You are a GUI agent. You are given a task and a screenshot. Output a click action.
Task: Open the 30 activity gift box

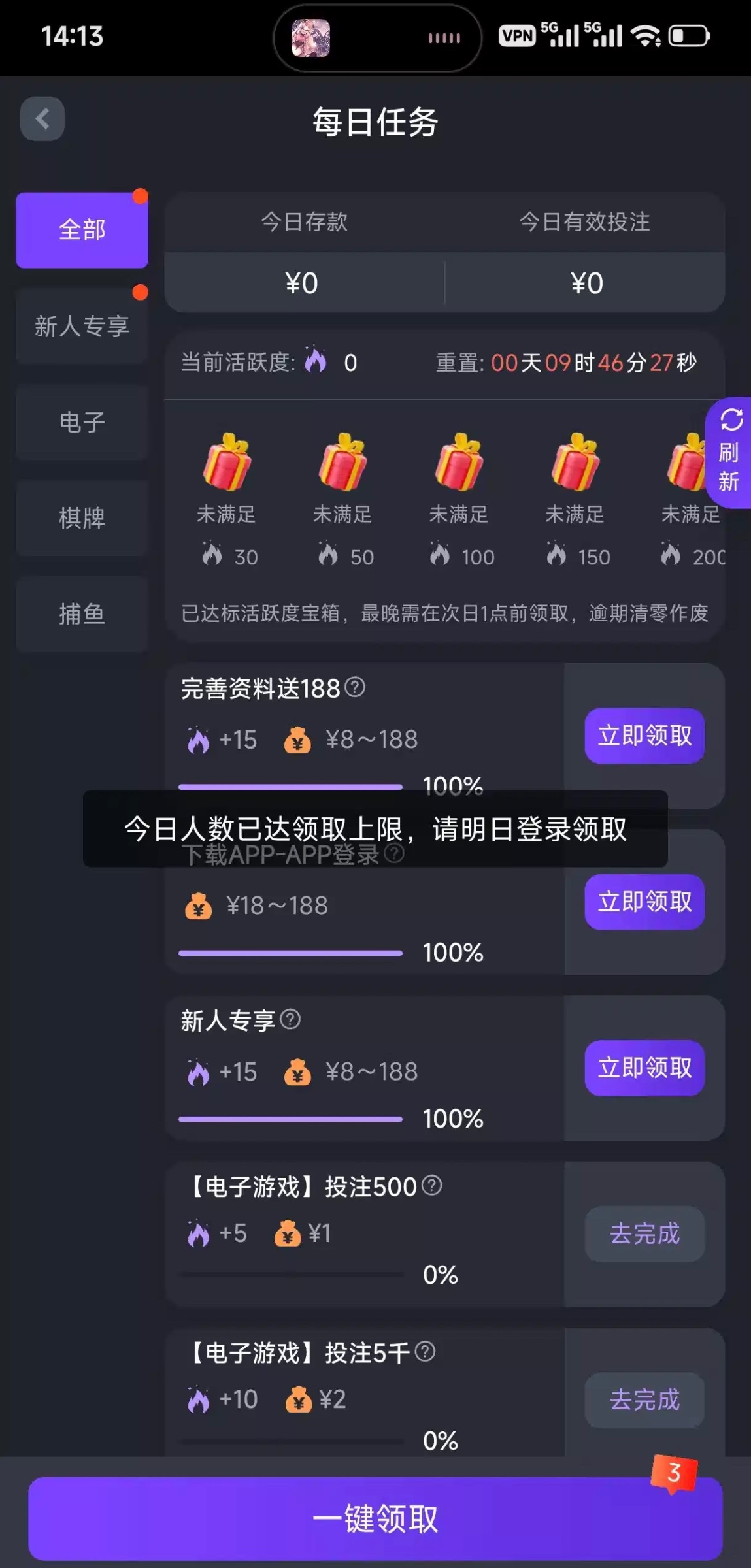(x=226, y=463)
